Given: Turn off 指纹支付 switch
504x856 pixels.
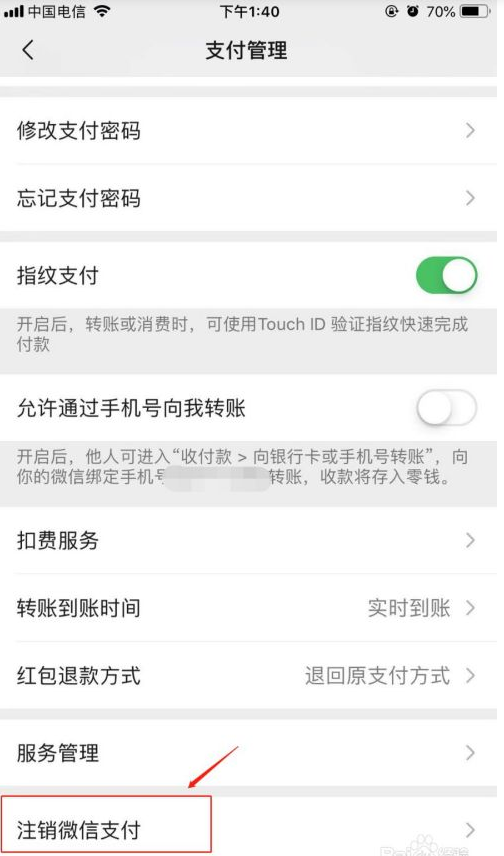Looking at the screenshot, I should click(446, 276).
